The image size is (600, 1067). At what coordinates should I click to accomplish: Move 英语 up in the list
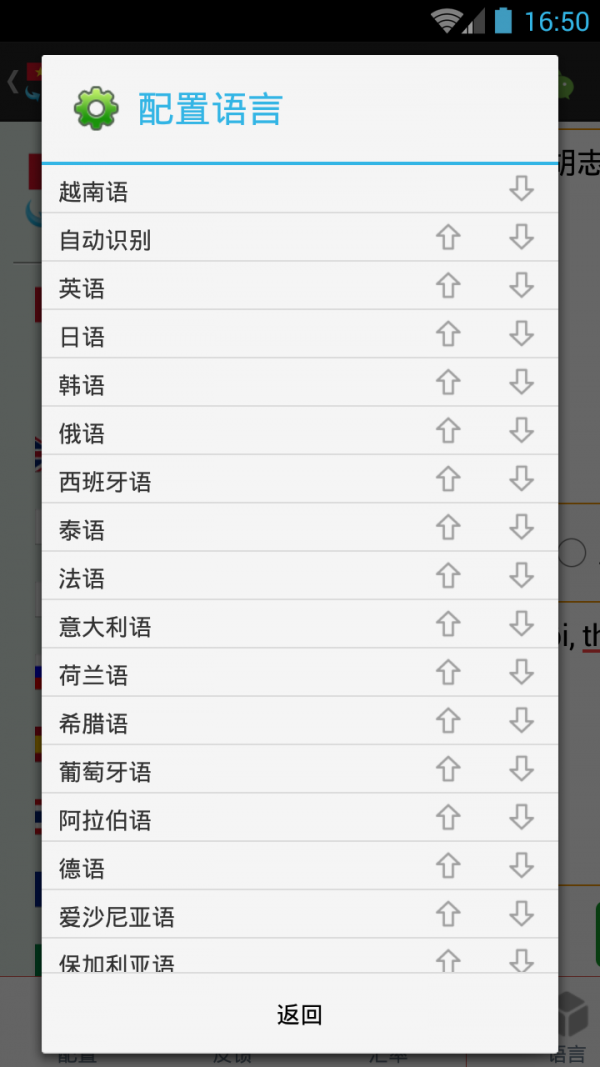pyautogui.click(x=448, y=286)
